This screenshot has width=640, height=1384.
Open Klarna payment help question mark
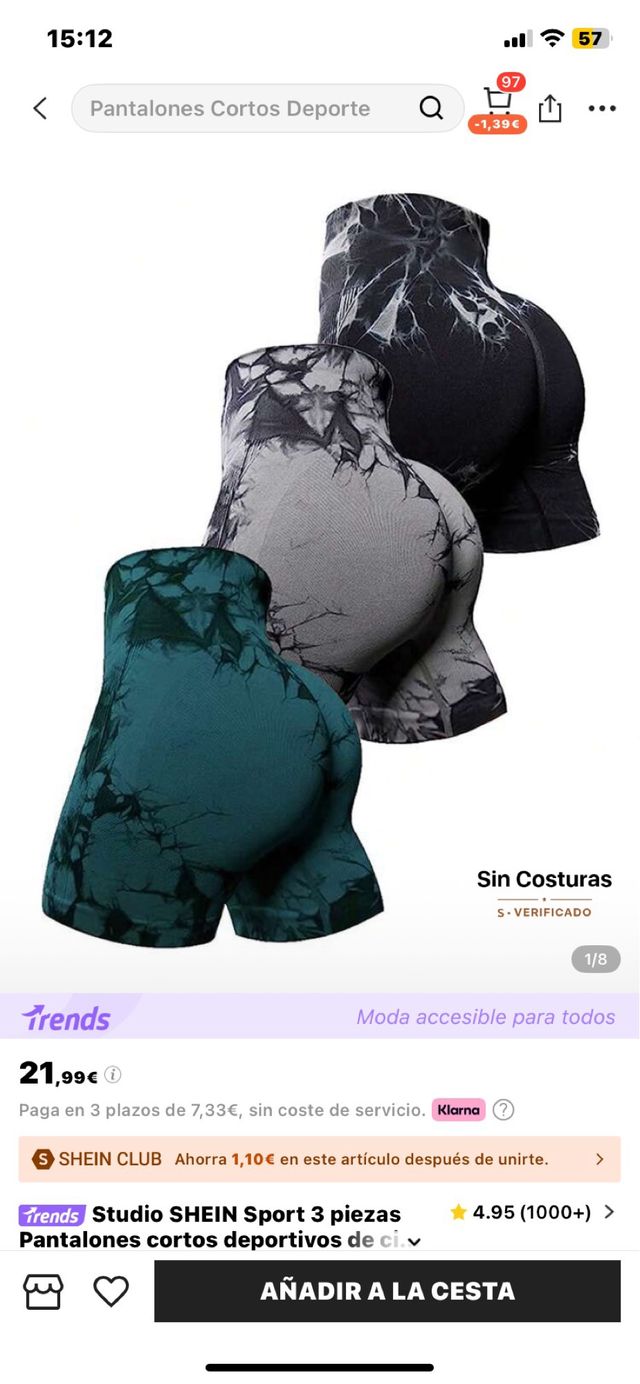click(504, 1109)
